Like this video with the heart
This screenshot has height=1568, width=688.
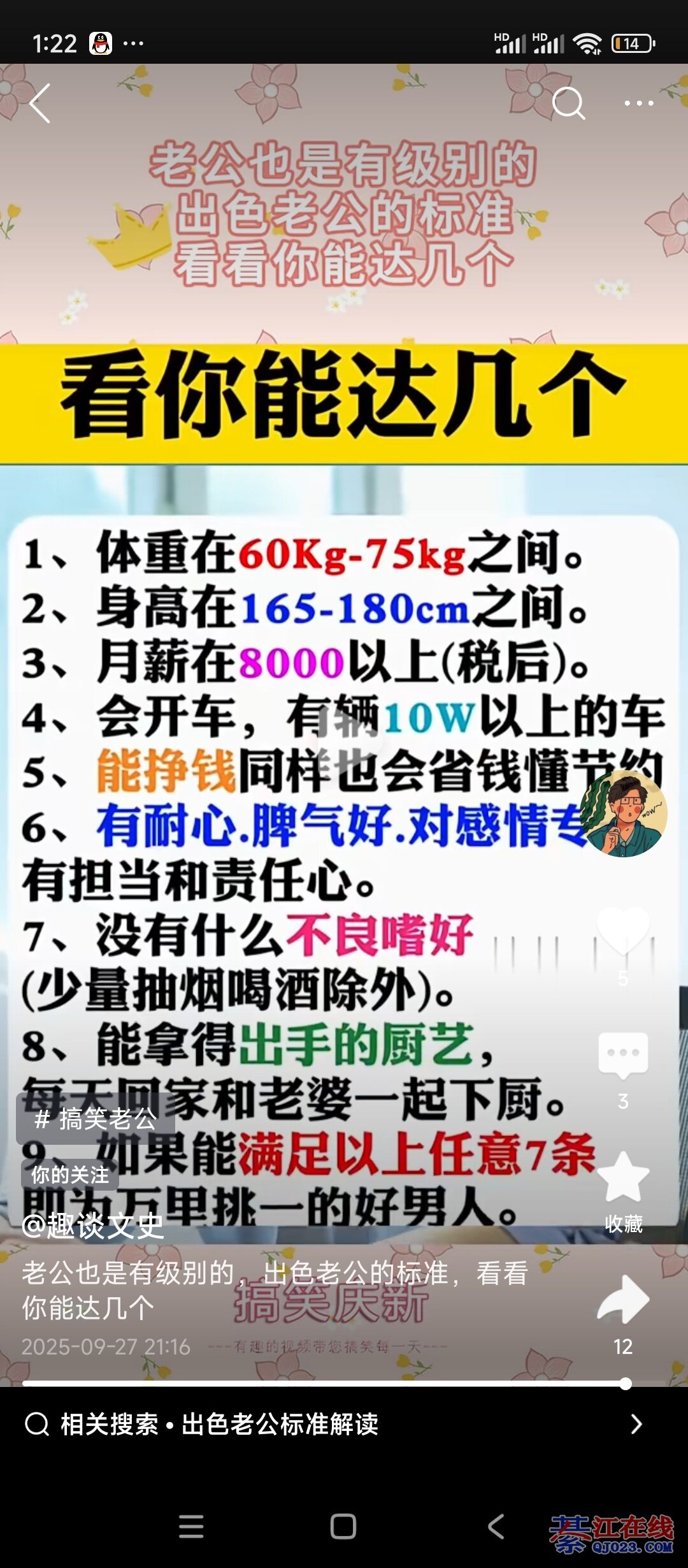(x=623, y=931)
